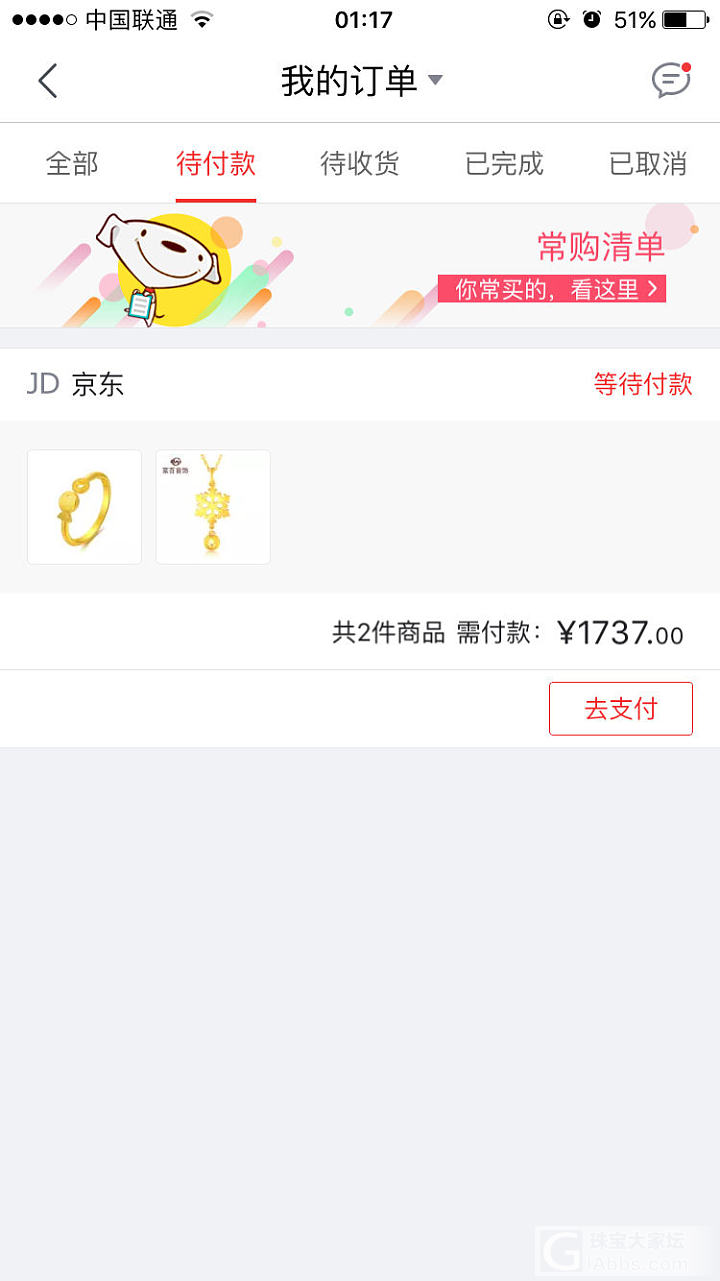
Task: Switch to the 全部 tab
Action: 72,163
